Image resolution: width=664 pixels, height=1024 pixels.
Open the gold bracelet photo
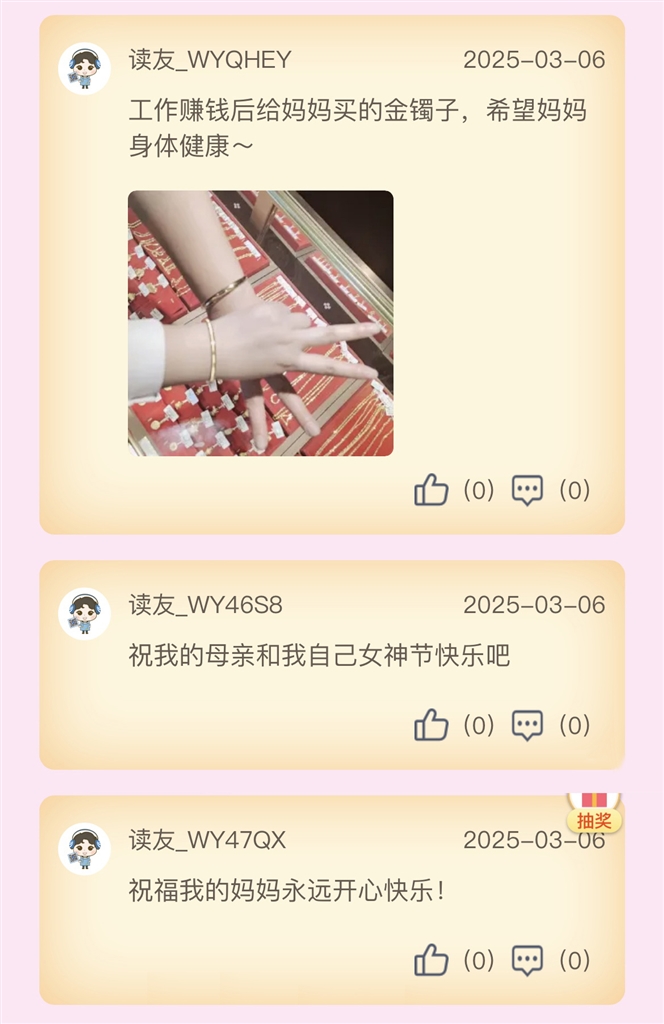260,323
